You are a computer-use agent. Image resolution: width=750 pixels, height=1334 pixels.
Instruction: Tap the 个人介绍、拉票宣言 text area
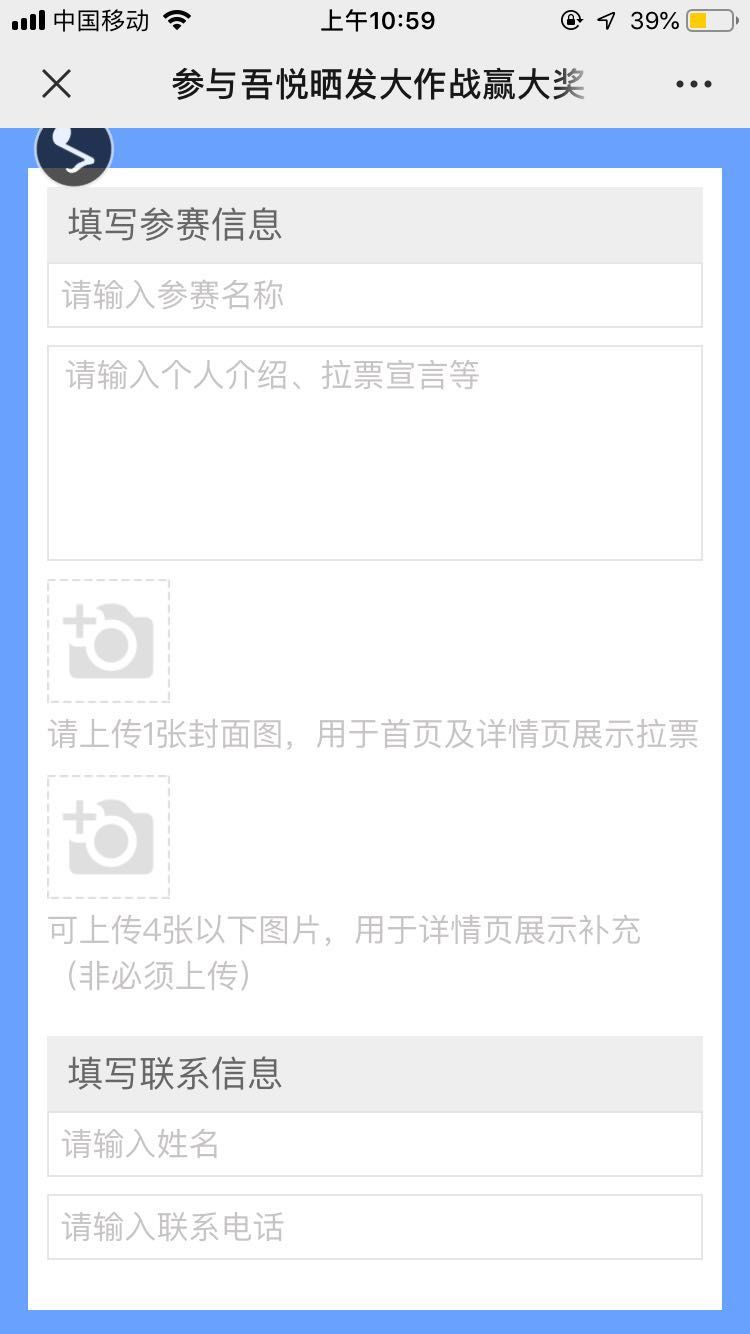[375, 453]
